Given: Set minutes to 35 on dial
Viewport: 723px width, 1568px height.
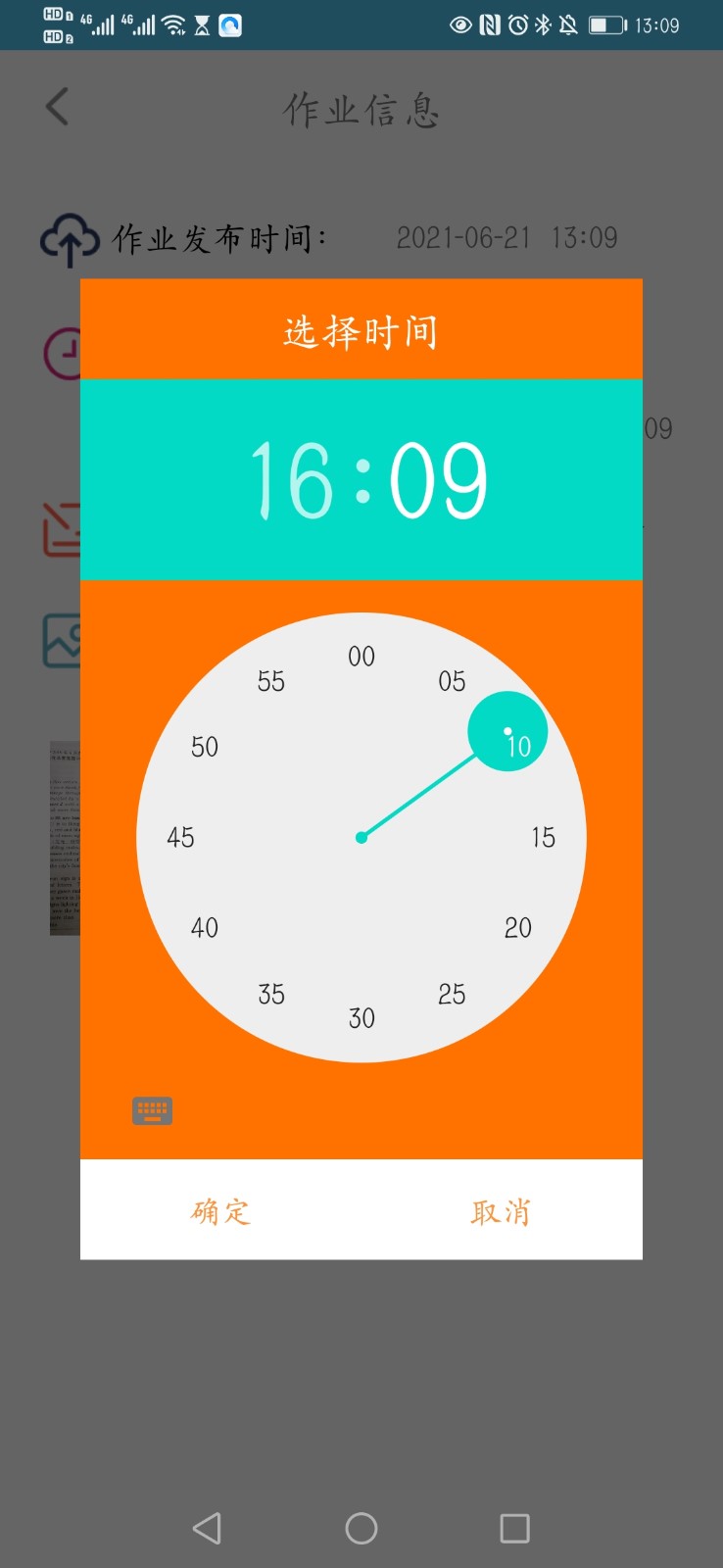Looking at the screenshot, I should [x=271, y=994].
